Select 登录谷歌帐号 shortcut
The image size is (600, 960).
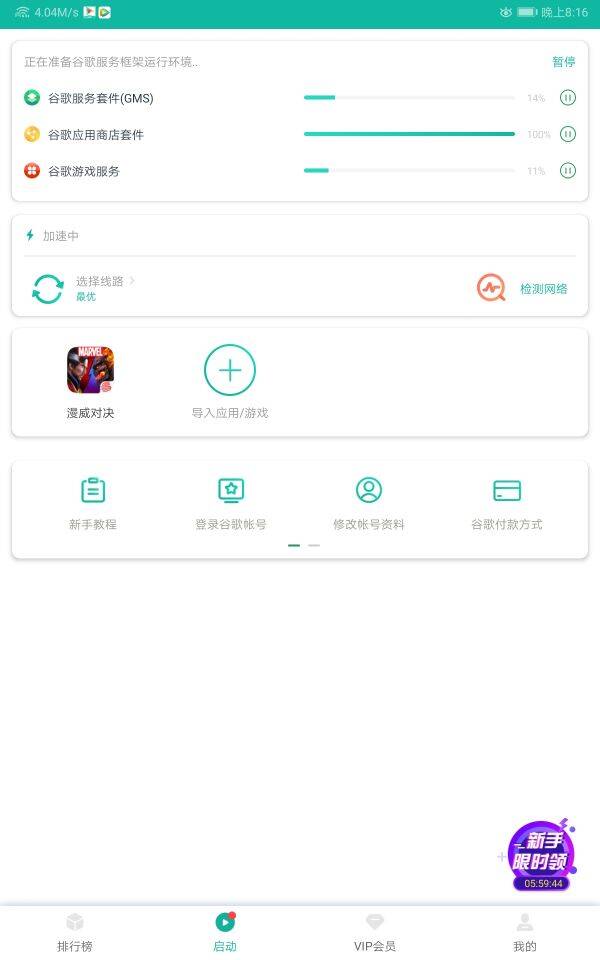[x=231, y=503]
